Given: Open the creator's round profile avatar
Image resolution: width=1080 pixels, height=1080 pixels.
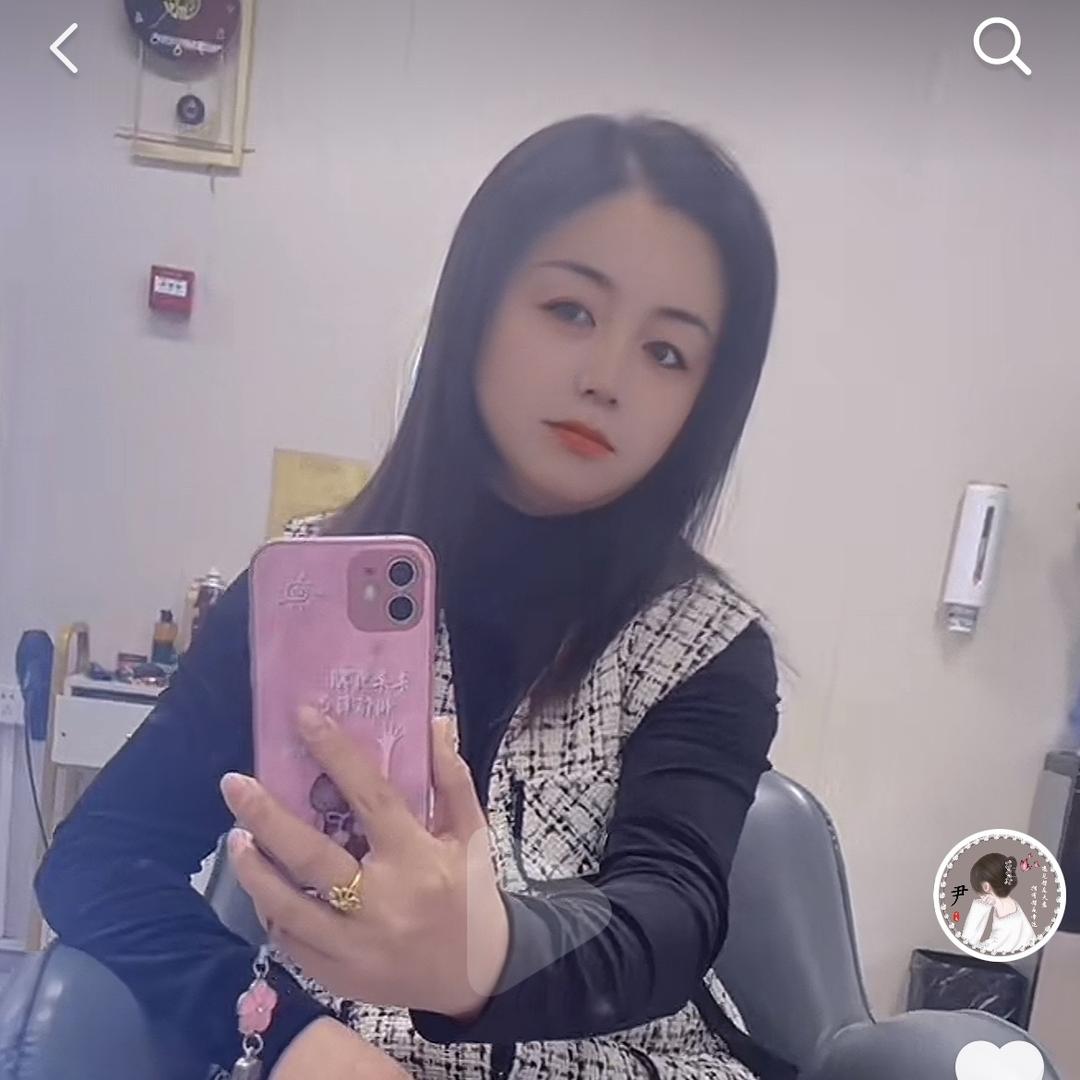Looking at the screenshot, I should (999, 895).
